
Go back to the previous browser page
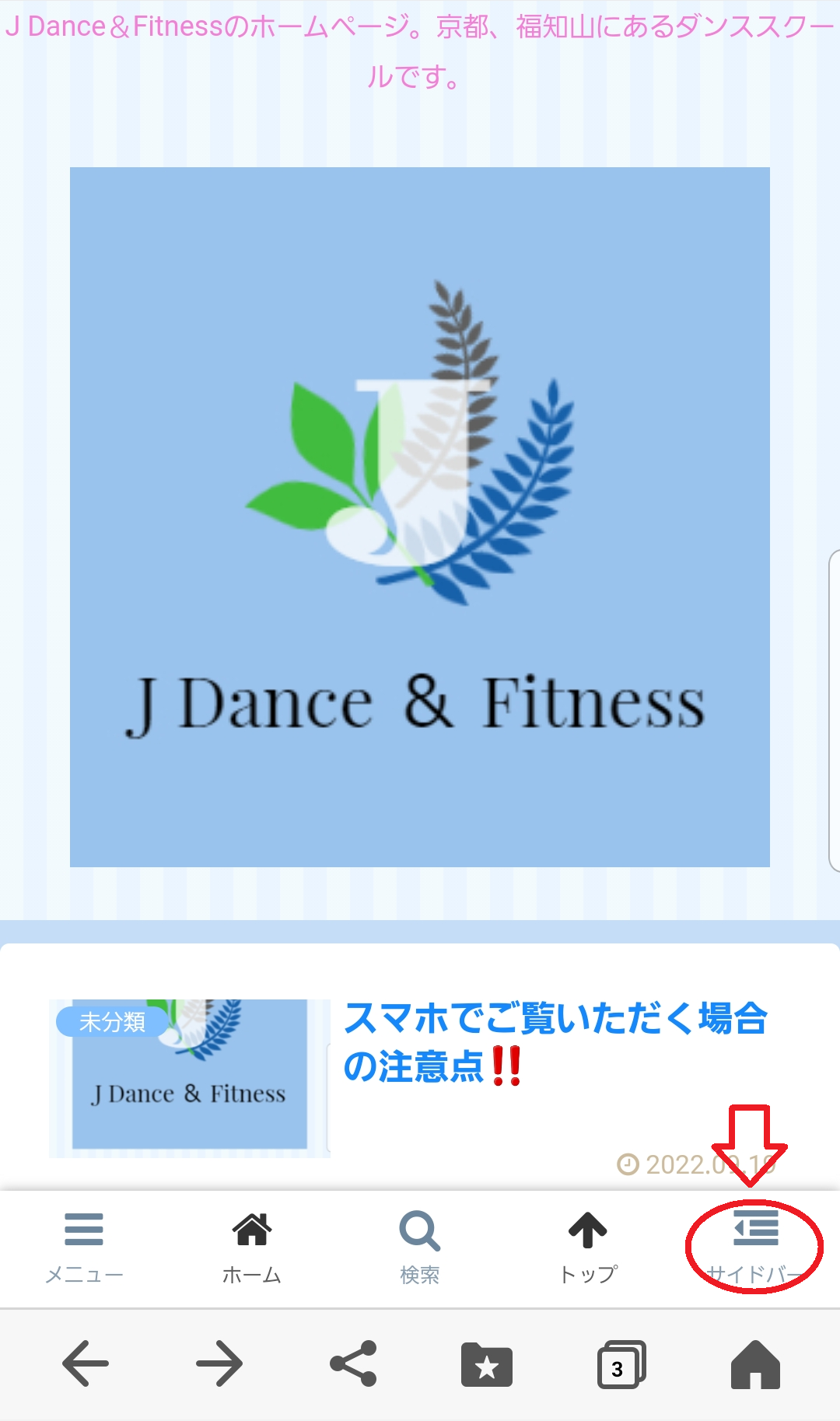[86, 1363]
